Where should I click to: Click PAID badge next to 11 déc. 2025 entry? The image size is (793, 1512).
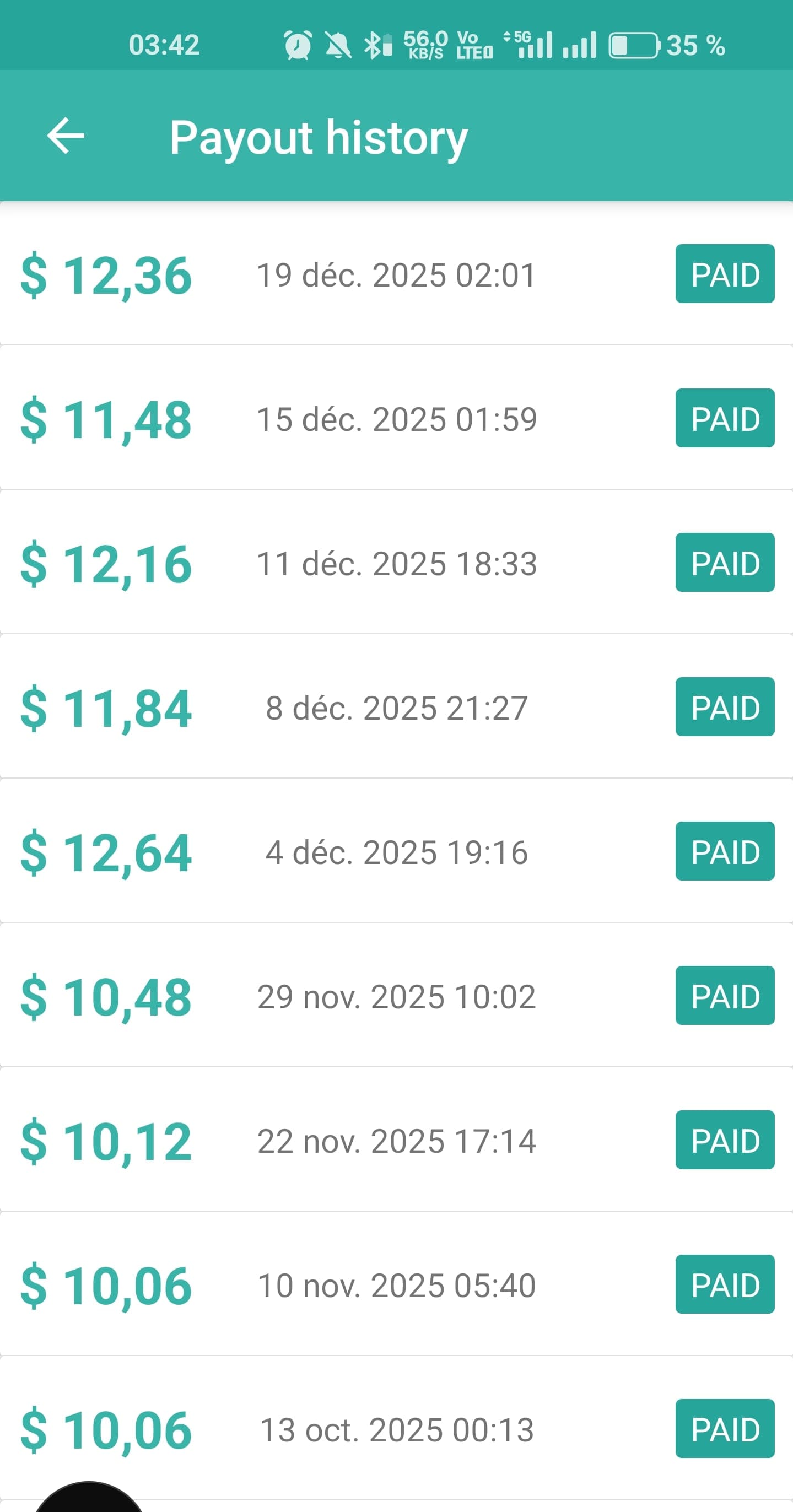pyautogui.click(x=724, y=564)
